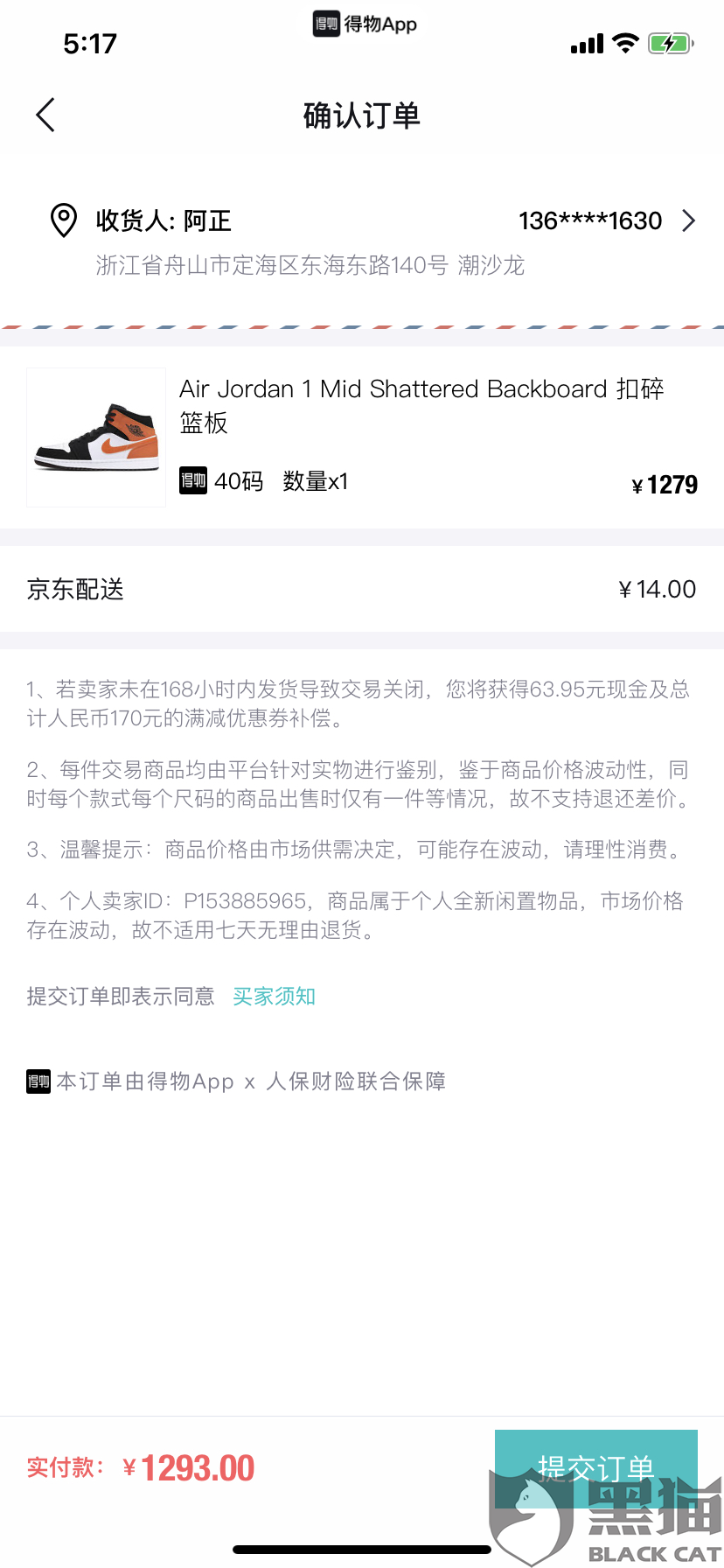
Task: Open the Air Jordan 1 Mid product card
Action: coord(362,437)
